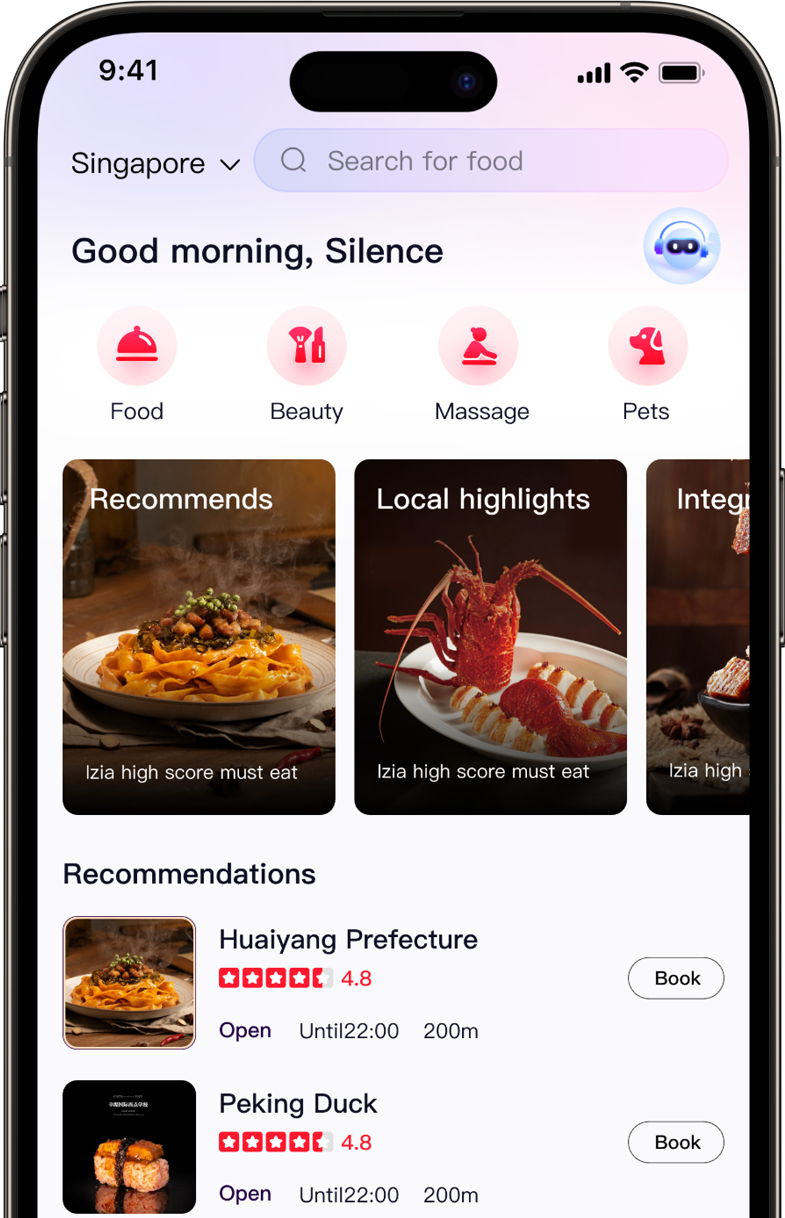Open the Local highlights card

point(490,636)
